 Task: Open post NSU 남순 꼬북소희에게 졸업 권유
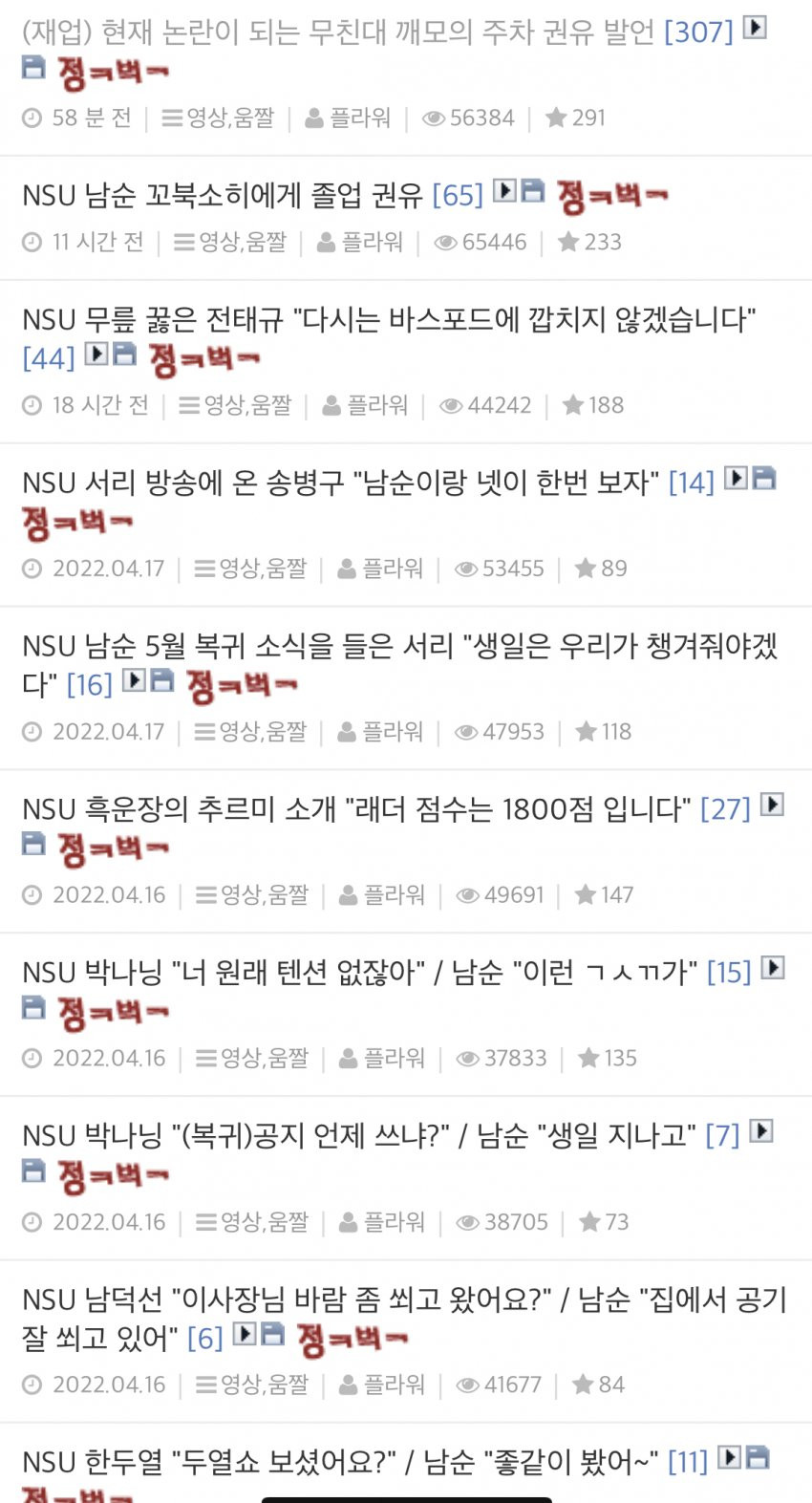[223, 196]
